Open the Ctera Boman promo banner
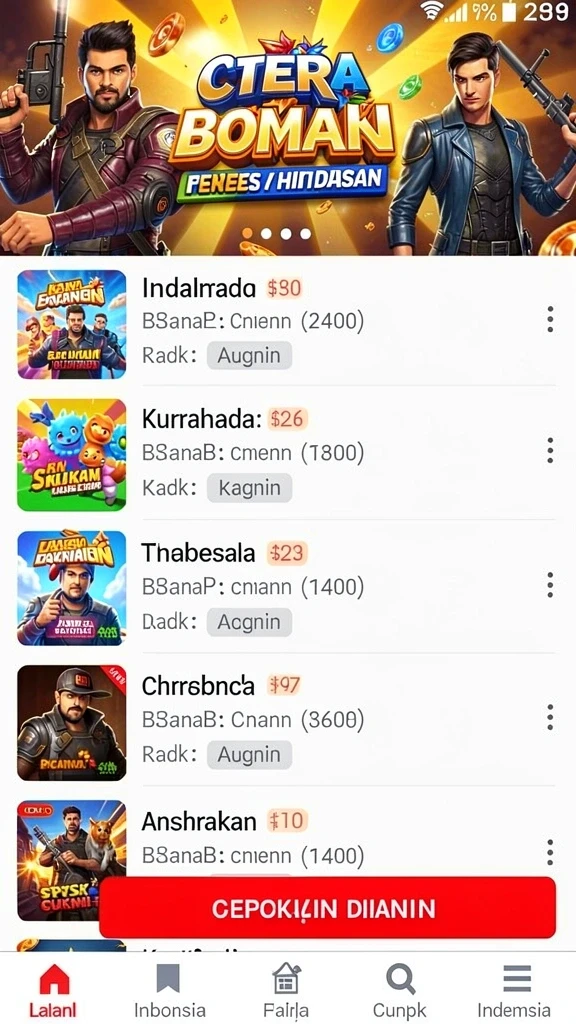This screenshot has height=1024, width=576. coord(288,128)
